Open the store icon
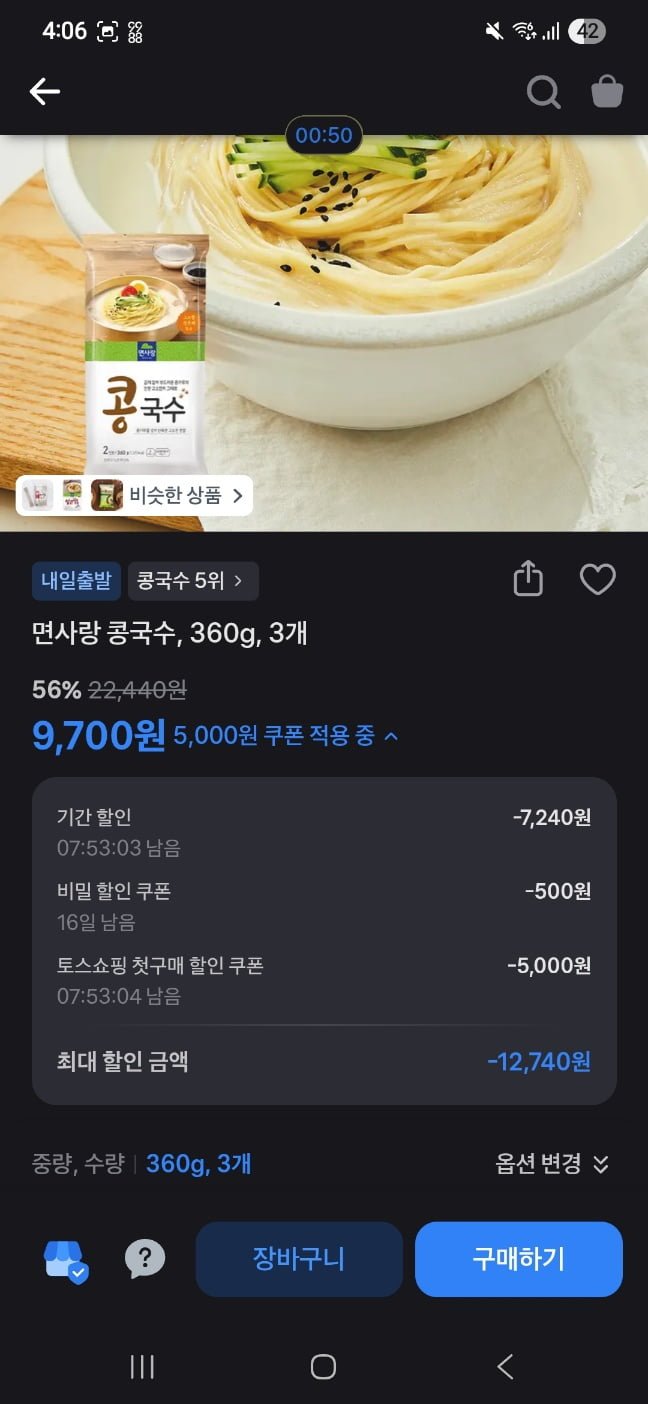The height and width of the screenshot is (1404, 648). pyautogui.click(x=66, y=1260)
